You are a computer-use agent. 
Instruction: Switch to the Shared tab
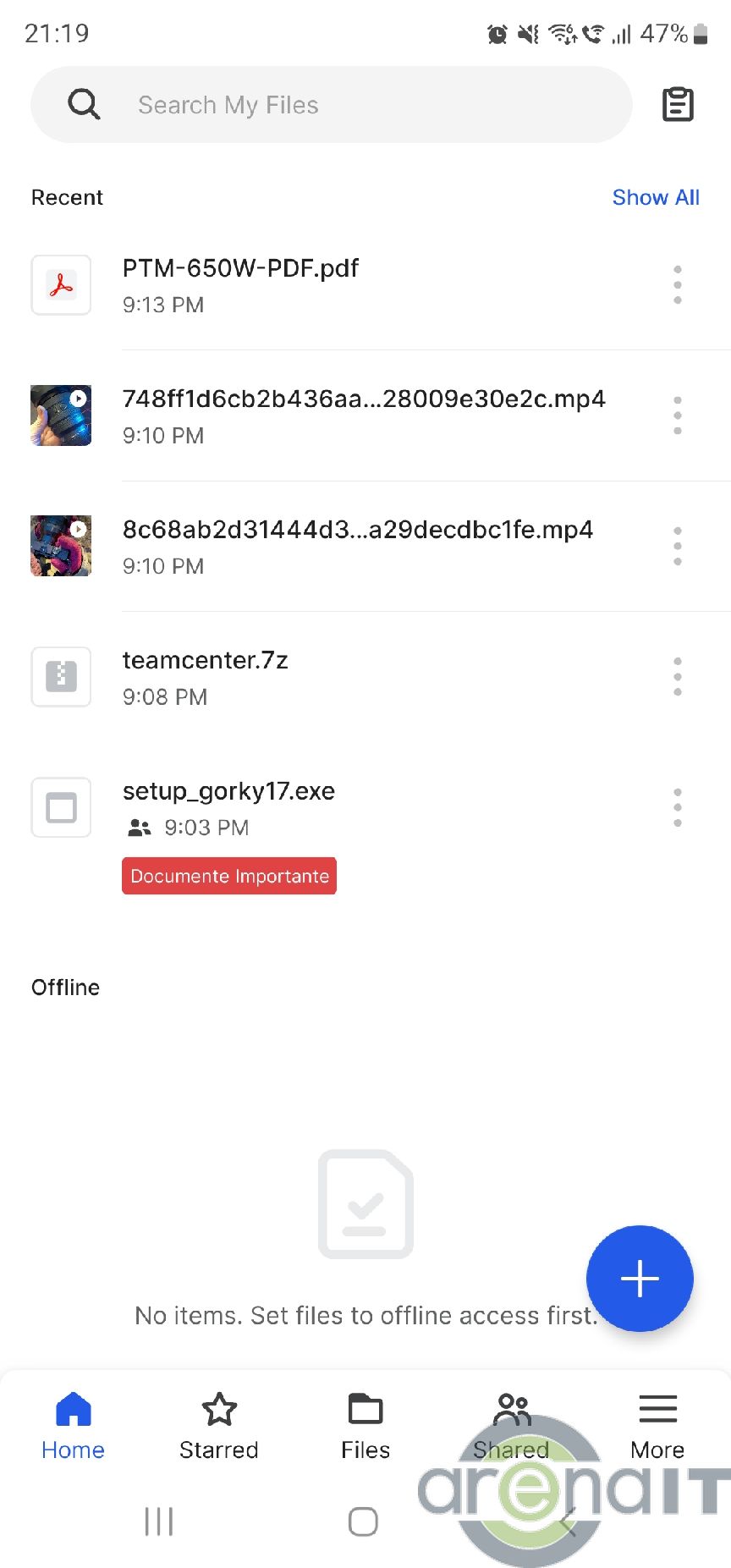(x=511, y=1427)
